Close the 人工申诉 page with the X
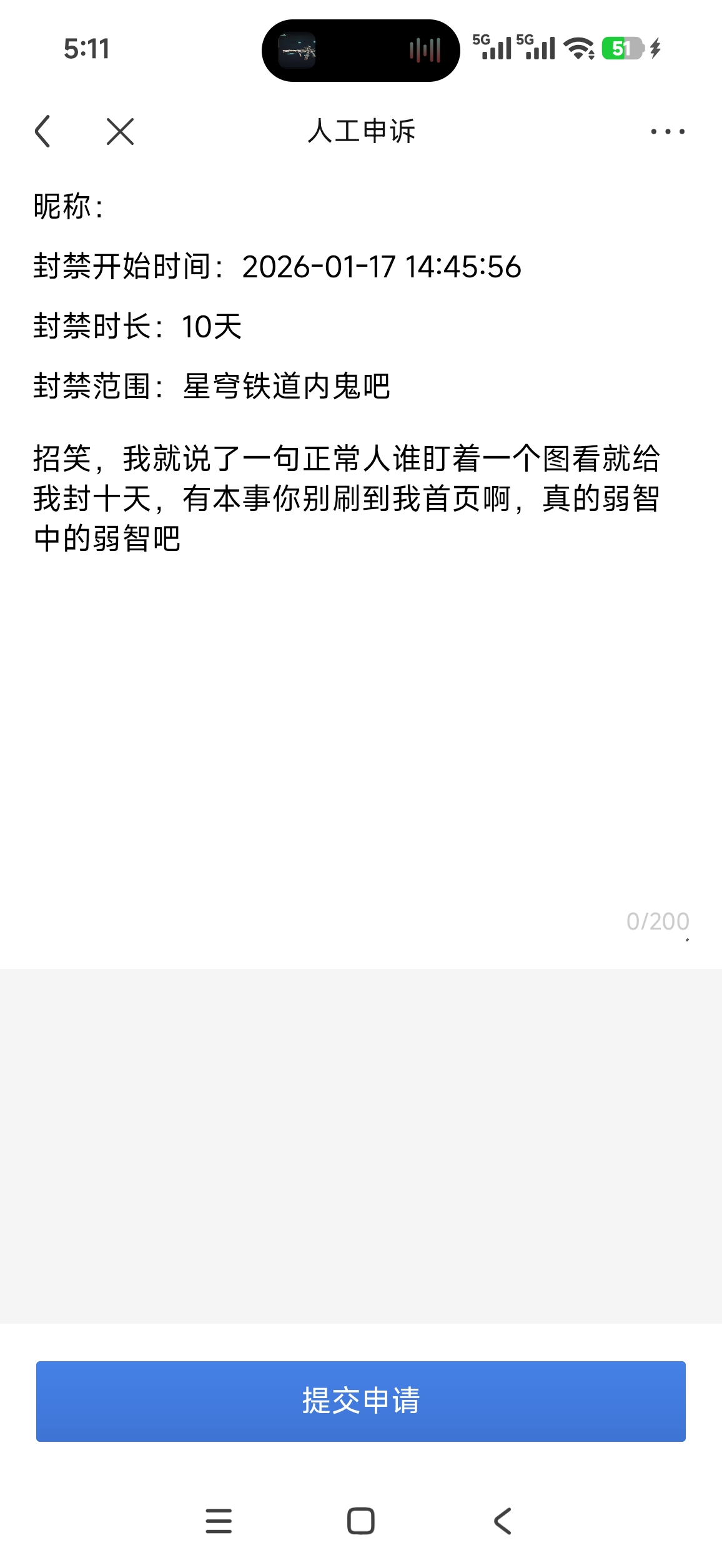Screen dimensions: 722x1568 [x=120, y=131]
